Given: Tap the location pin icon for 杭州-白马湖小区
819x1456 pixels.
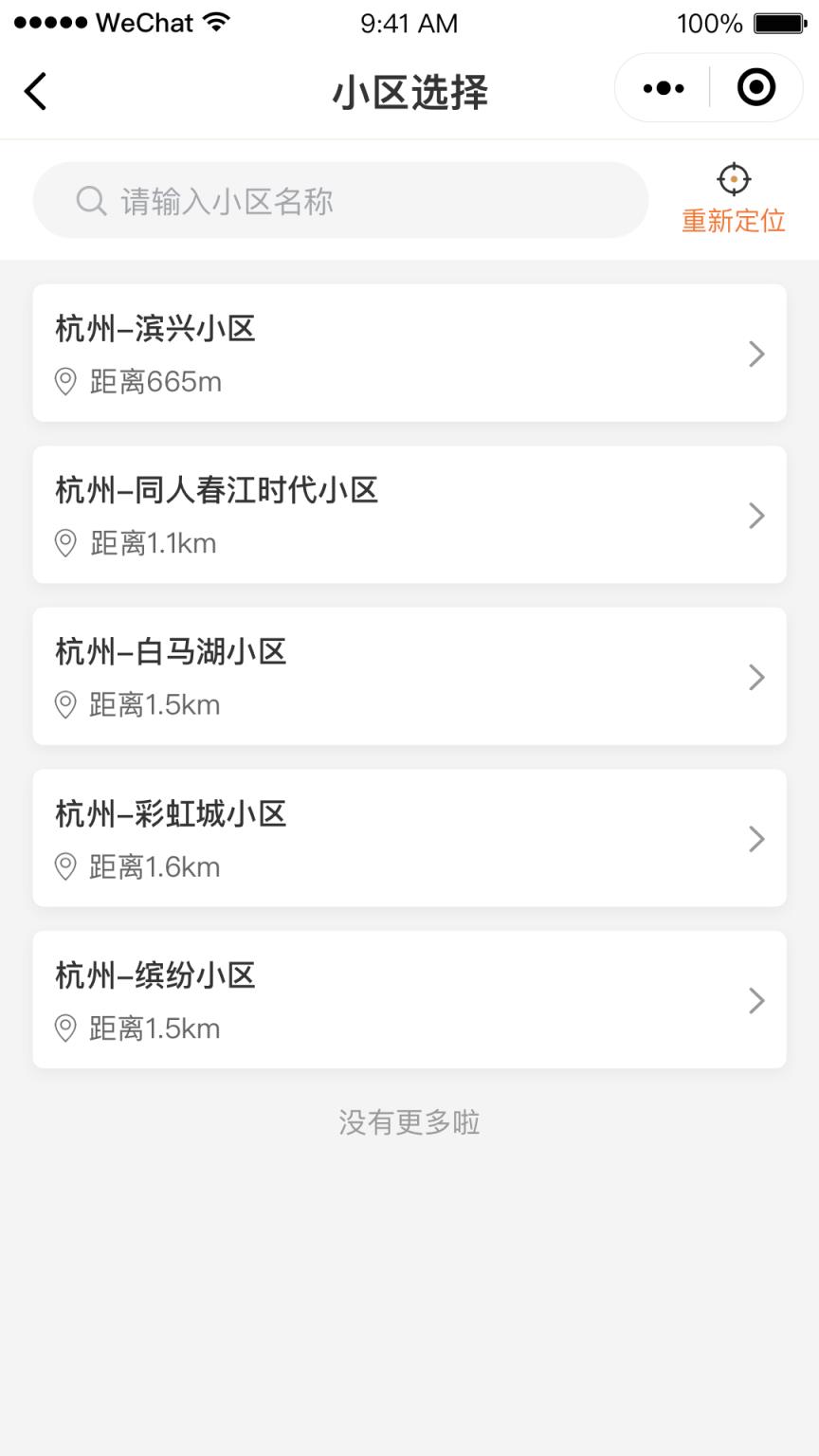Looking at the screenshot, I should tap(64, 705).
